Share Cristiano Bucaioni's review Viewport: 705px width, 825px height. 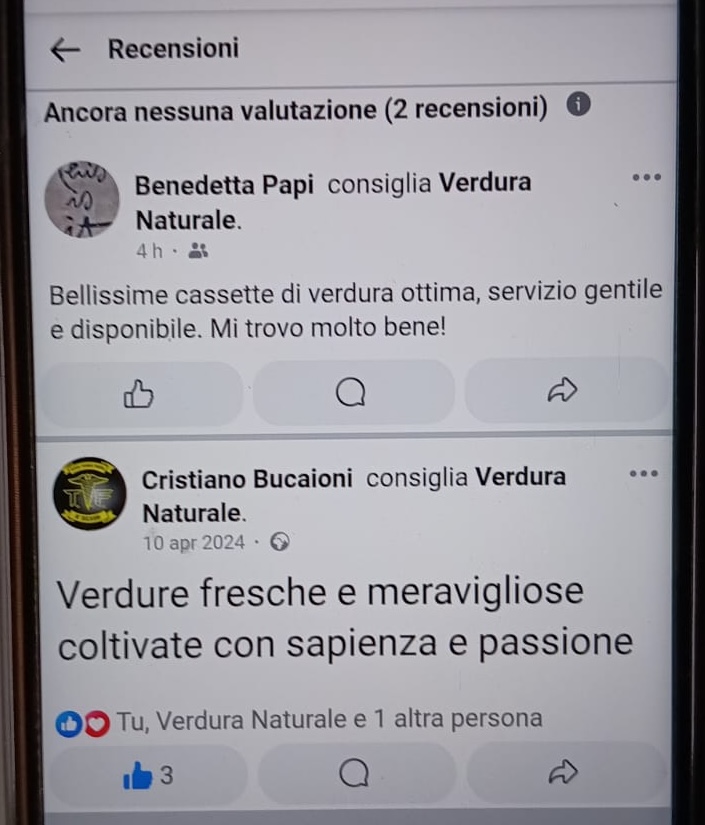pyautogui.click(x=564, y=773)
